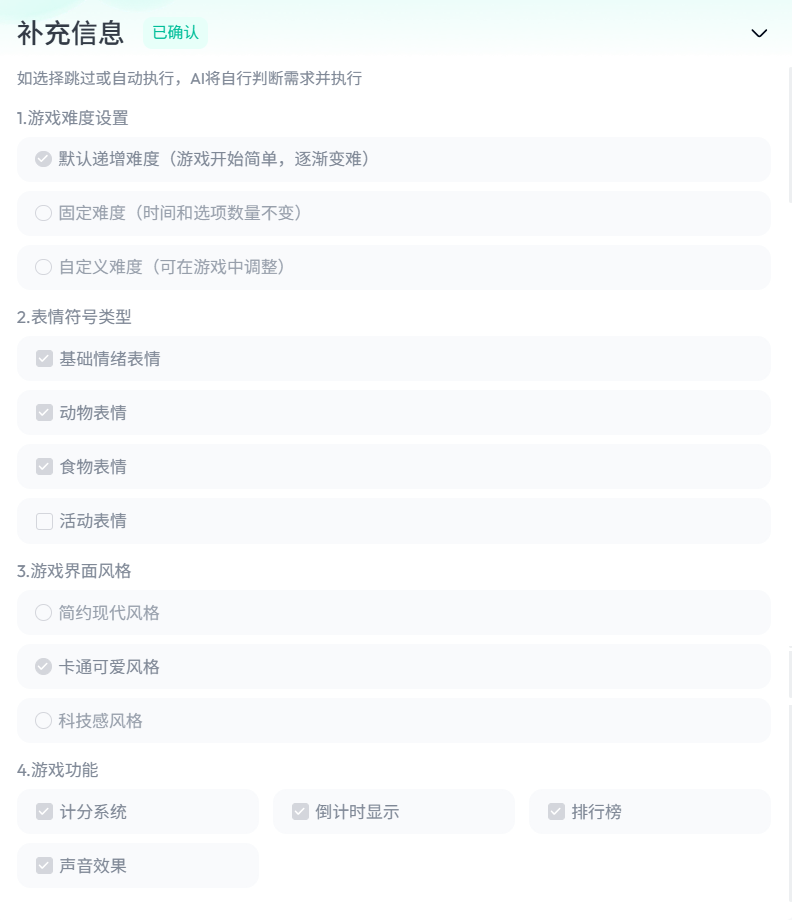Uncheck 排行榜 feature
This screenshot has height=920, width=792.
pos(556,812)
